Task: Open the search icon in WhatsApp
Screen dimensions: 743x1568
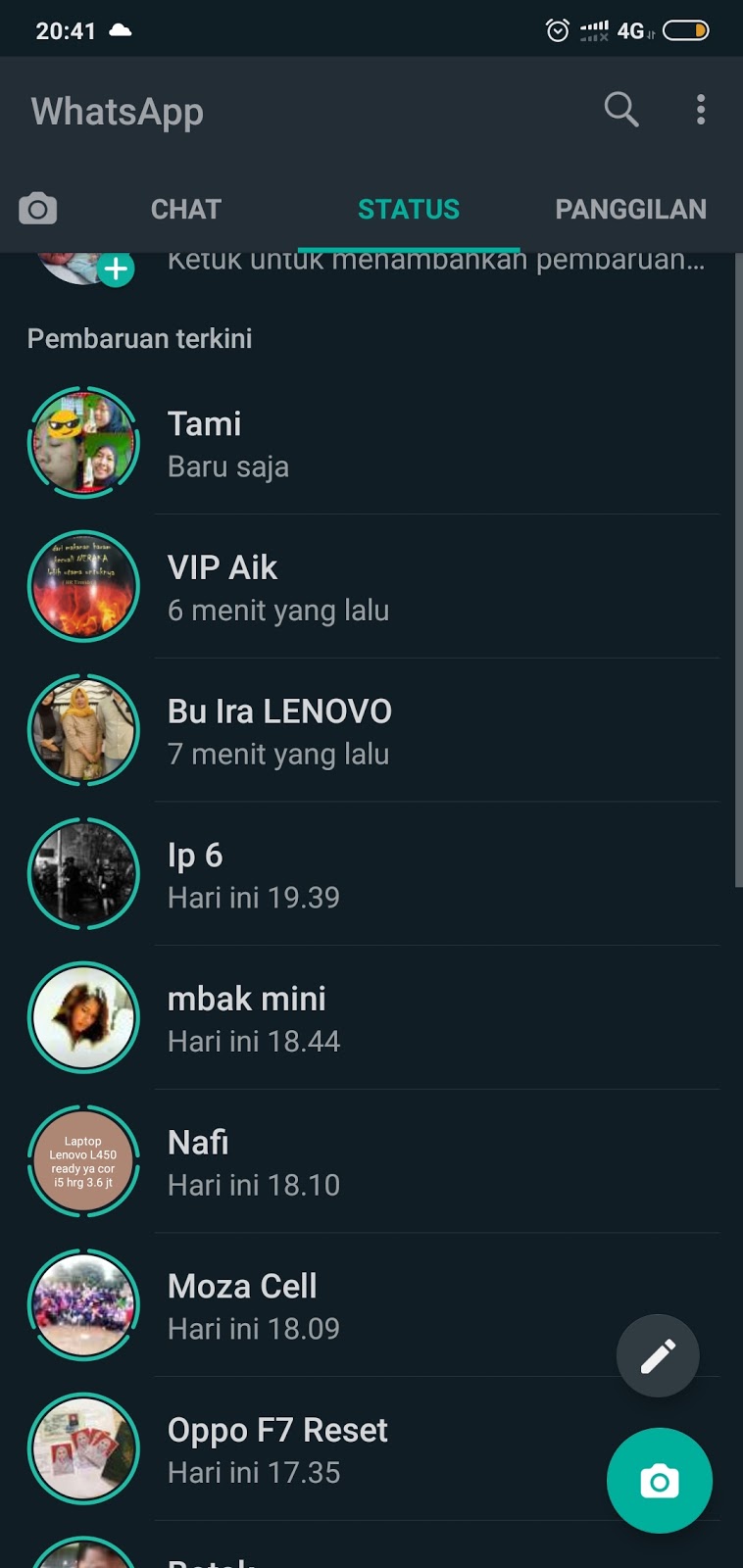Action: click(x=620, y=110)
